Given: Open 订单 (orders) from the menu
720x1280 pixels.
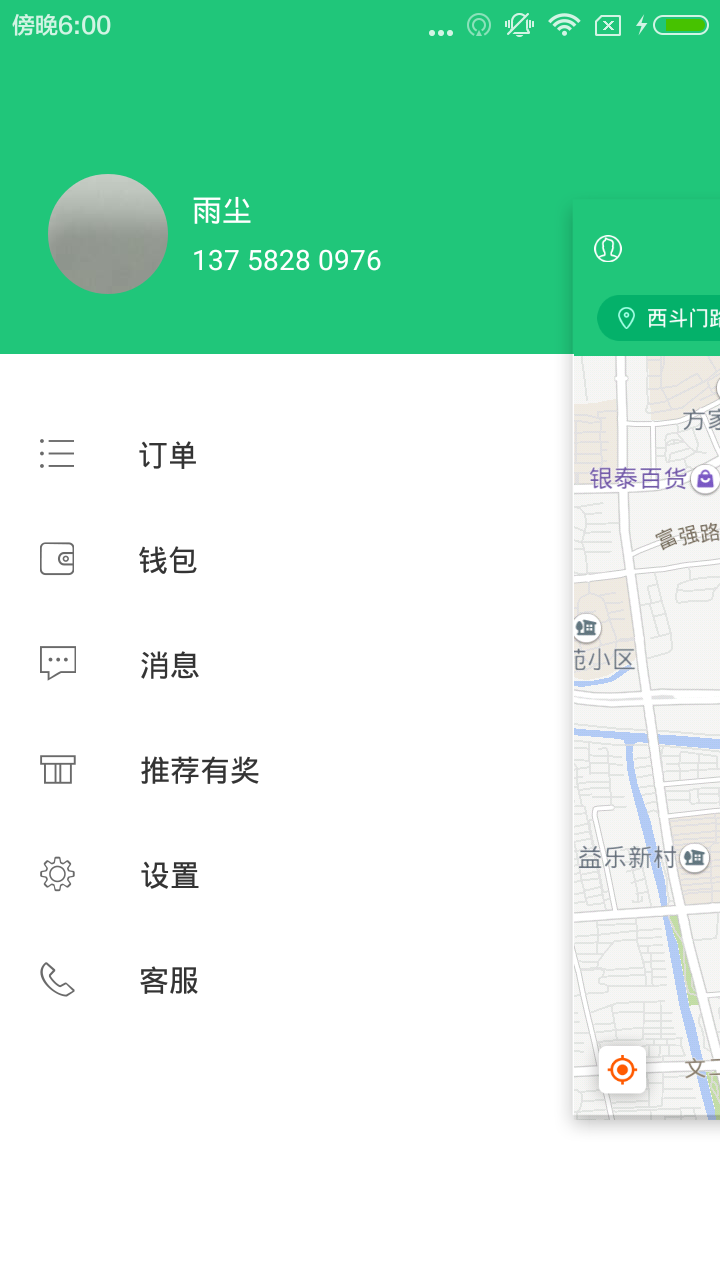Looking at the screenshot, I should tap(167, 455).
